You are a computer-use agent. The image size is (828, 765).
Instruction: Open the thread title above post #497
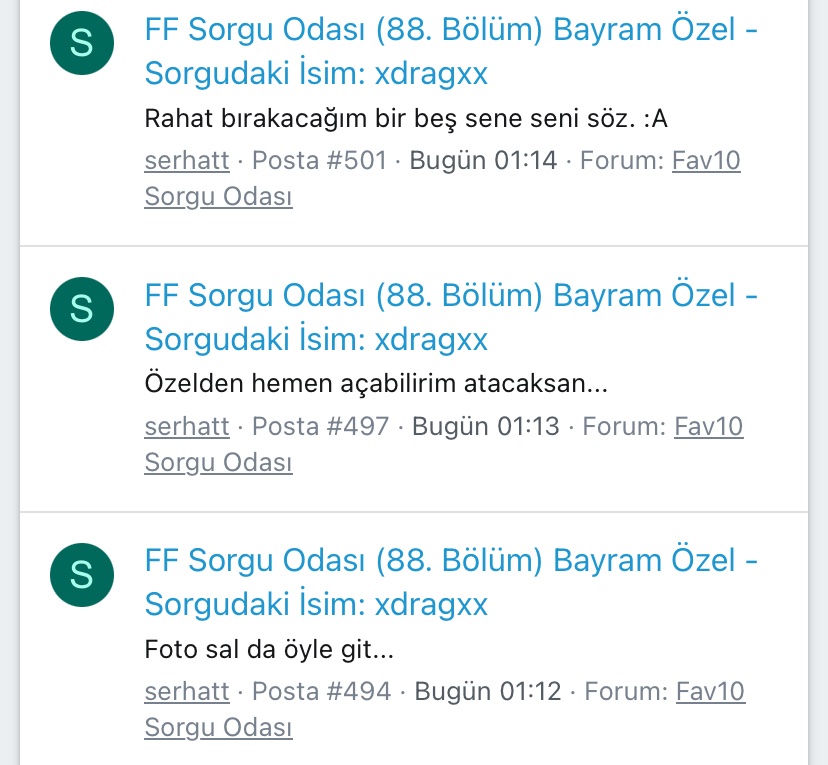pos(450,318)
